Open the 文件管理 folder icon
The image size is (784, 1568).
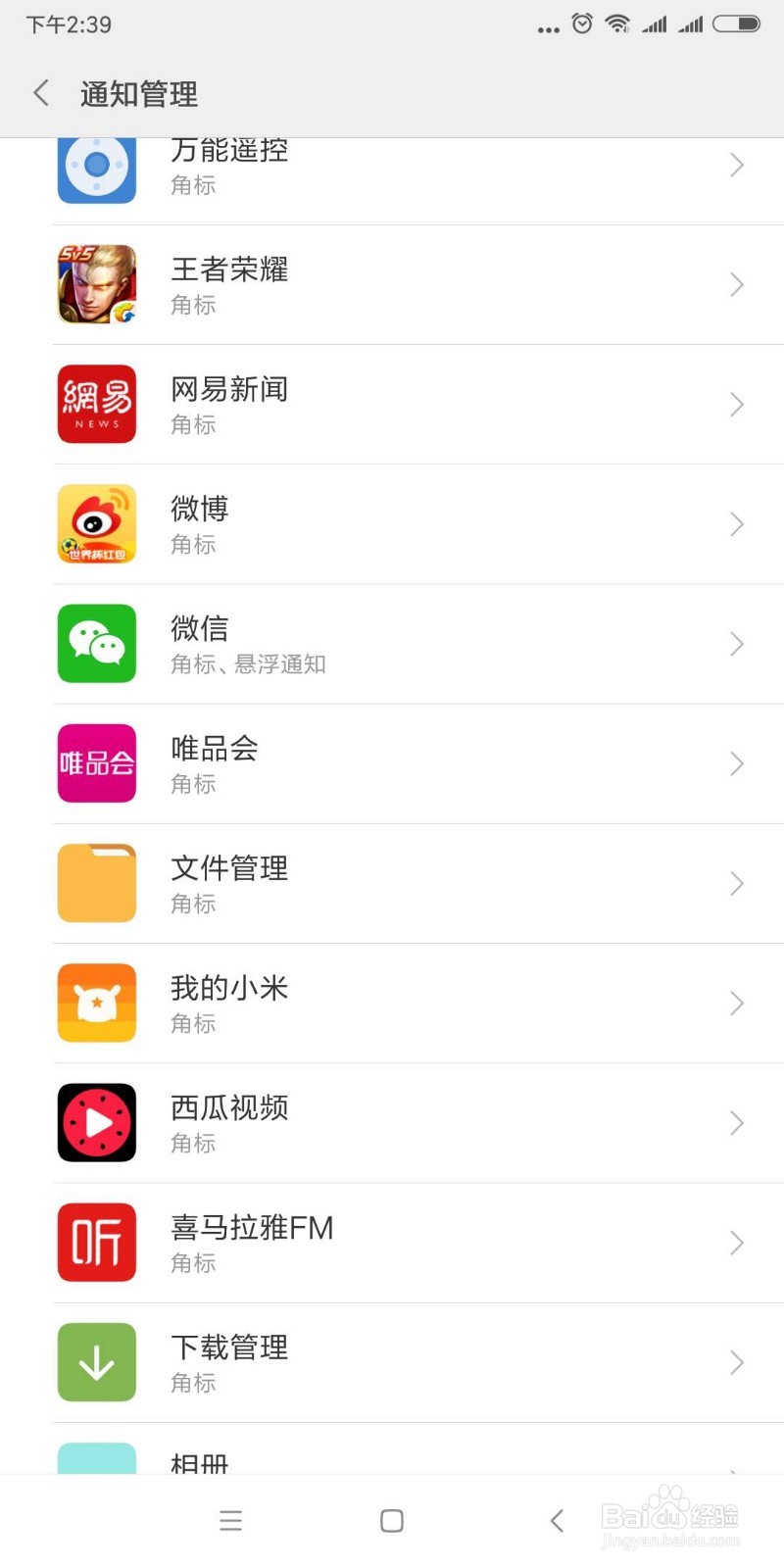96,882
